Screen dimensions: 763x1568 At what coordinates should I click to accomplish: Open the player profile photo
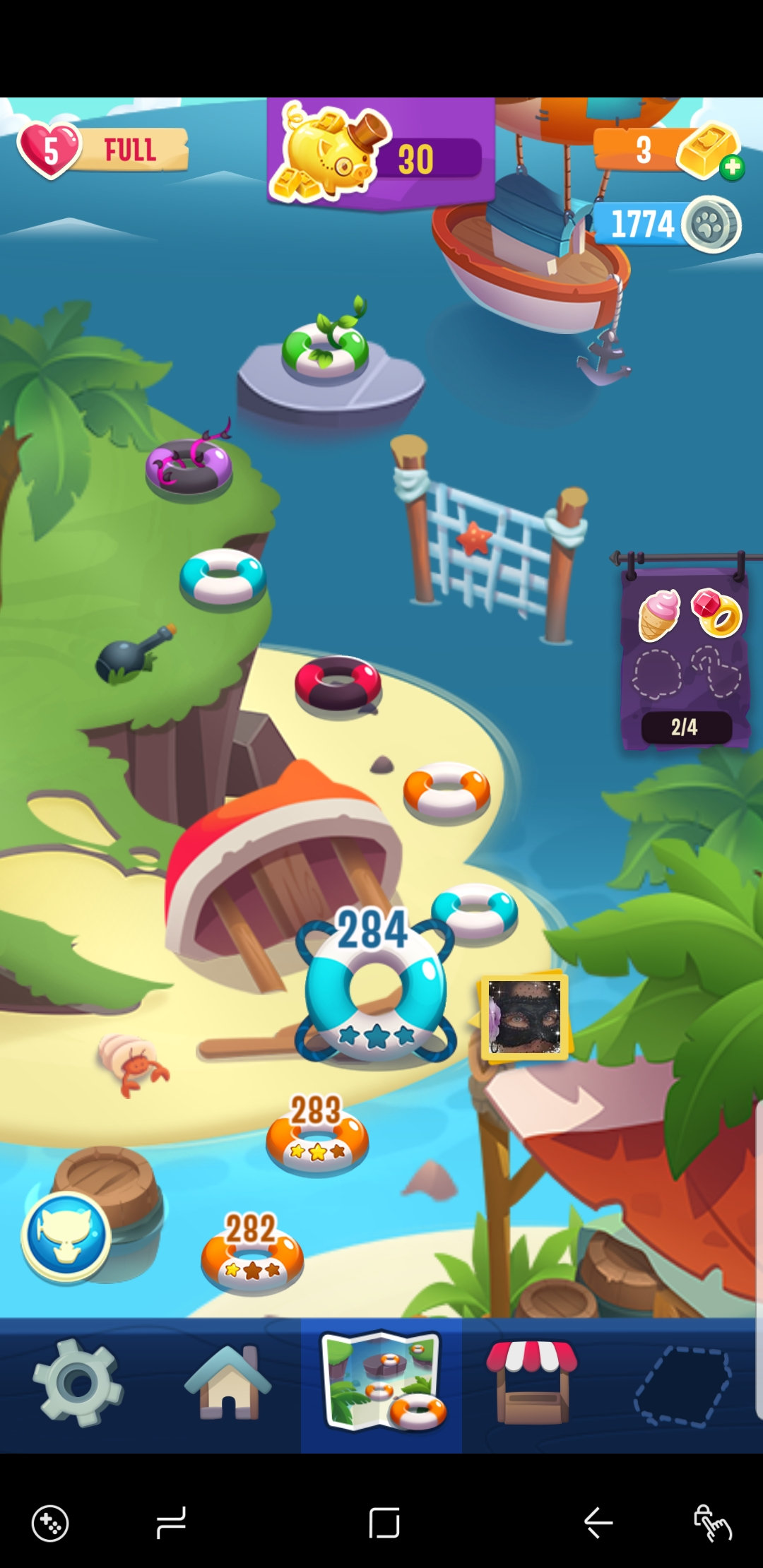pos(524,1017)
